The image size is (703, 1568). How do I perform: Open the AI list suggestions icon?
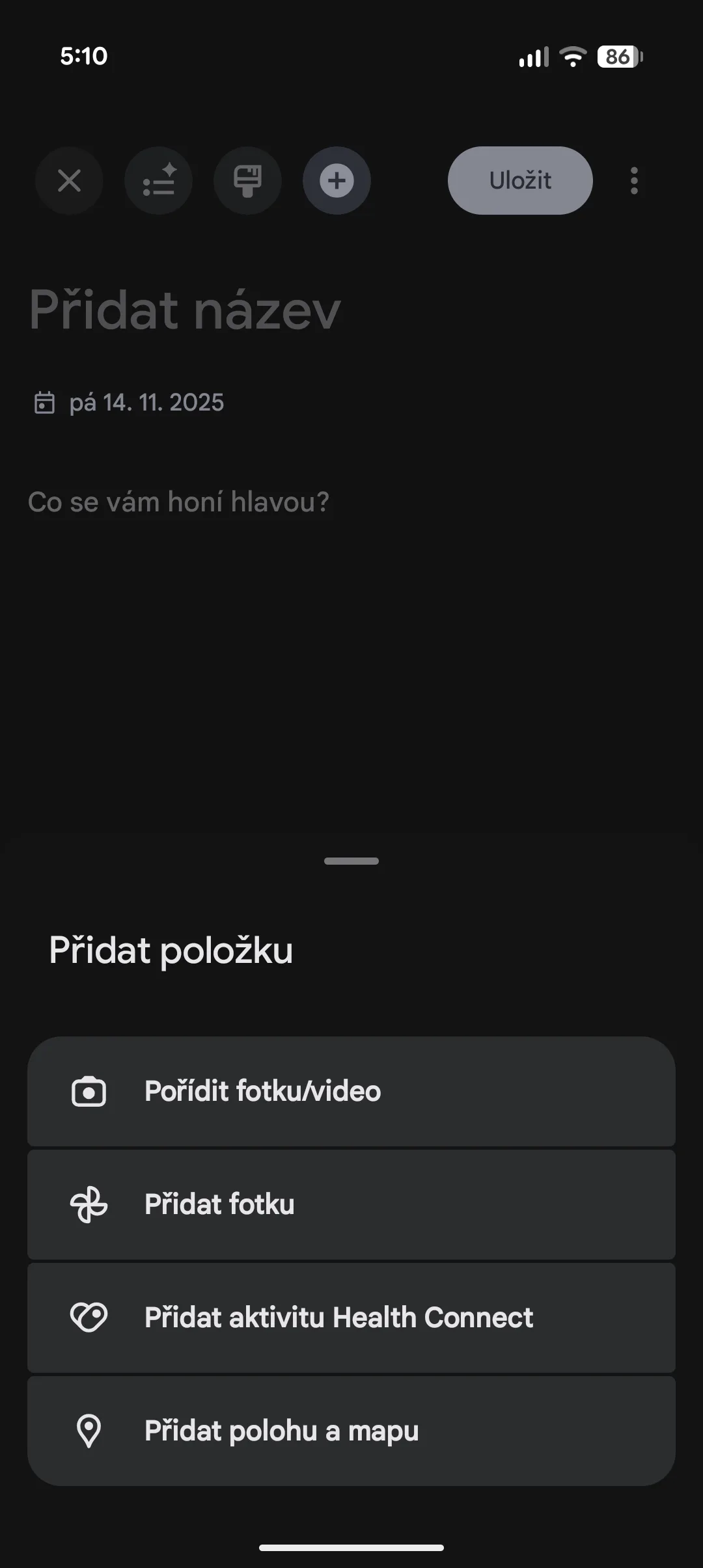158,181
